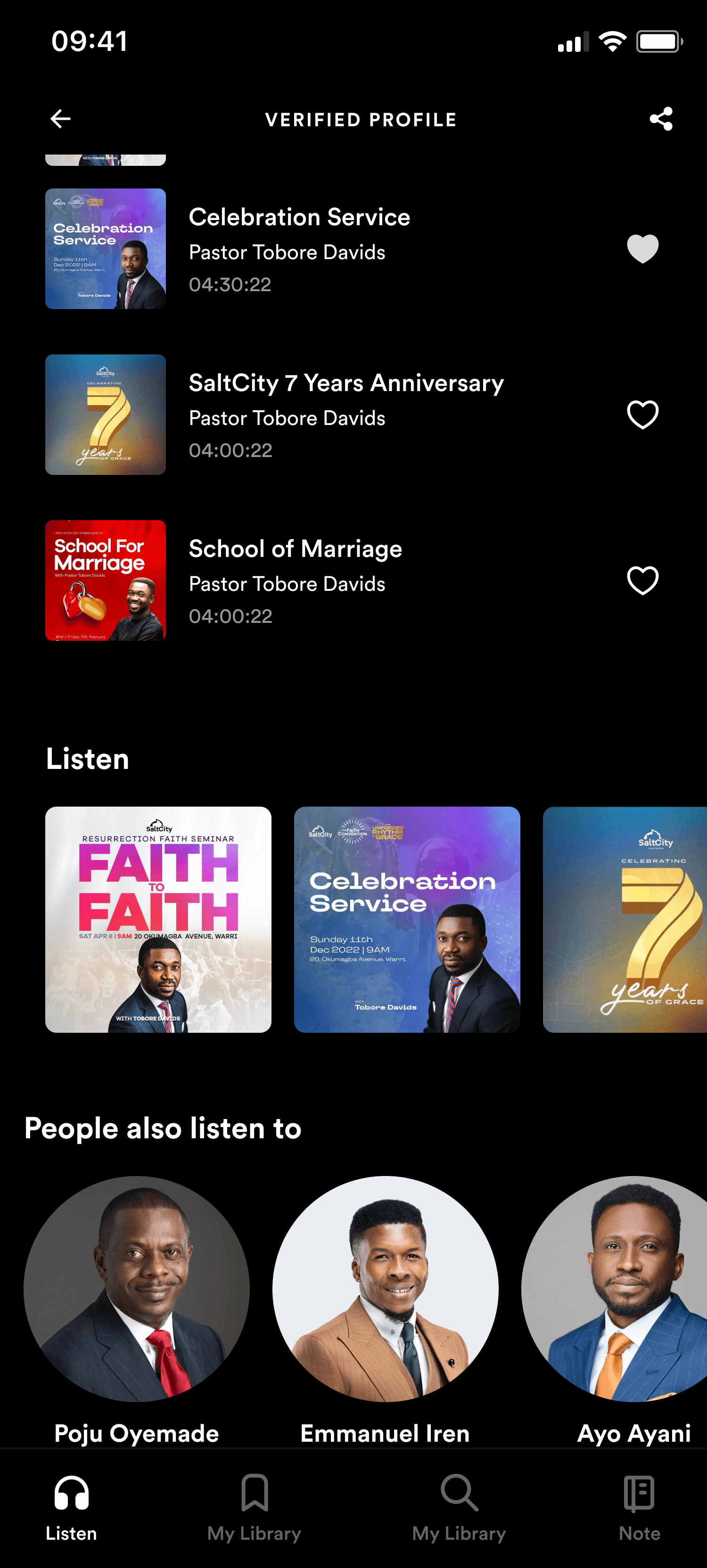Screen dimensions: 707x1568
Task: Open the large 7 Years of Grace card under Listen
Action: (625, 919)
